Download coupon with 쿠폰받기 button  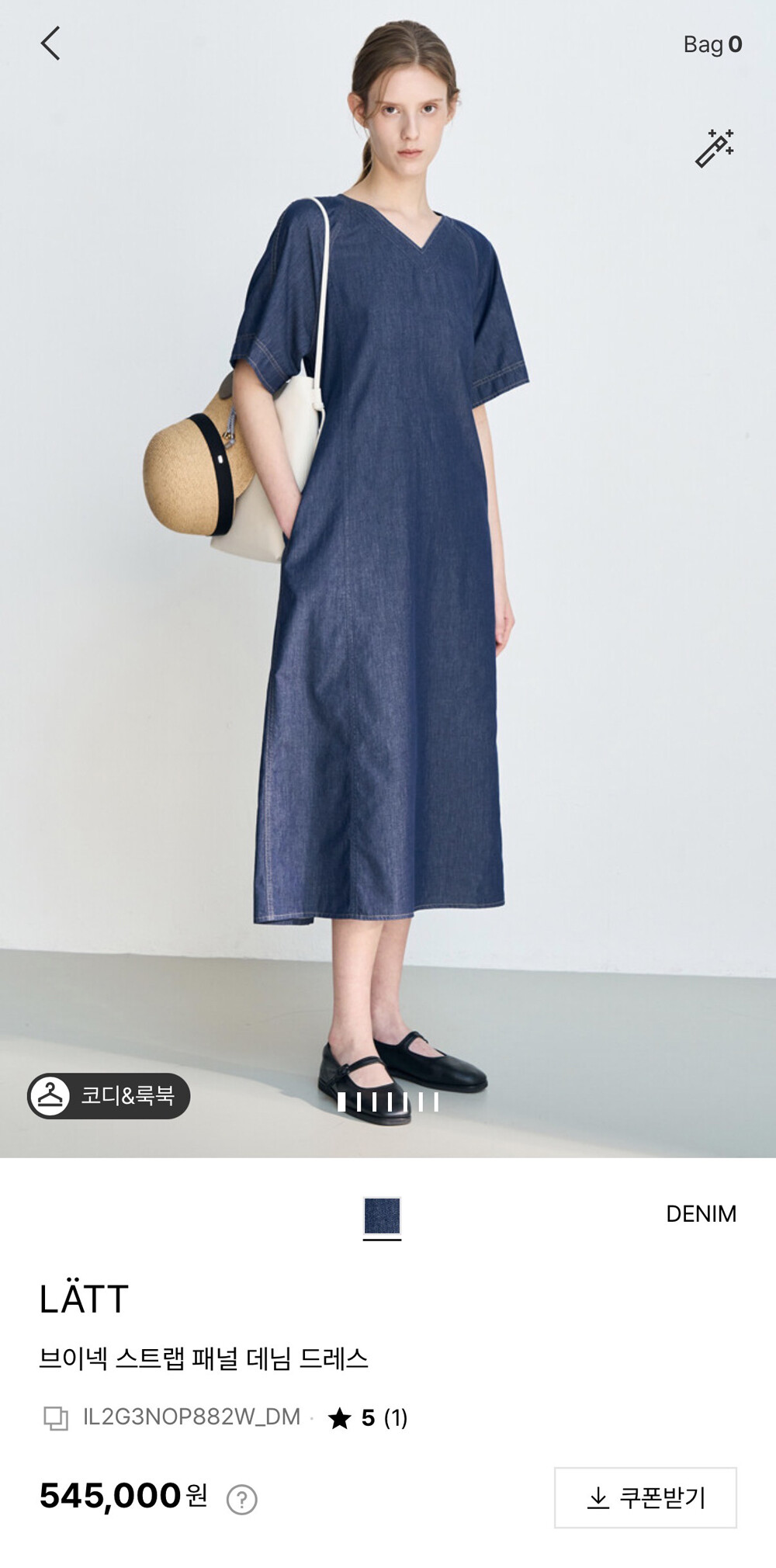point(646,1497)
